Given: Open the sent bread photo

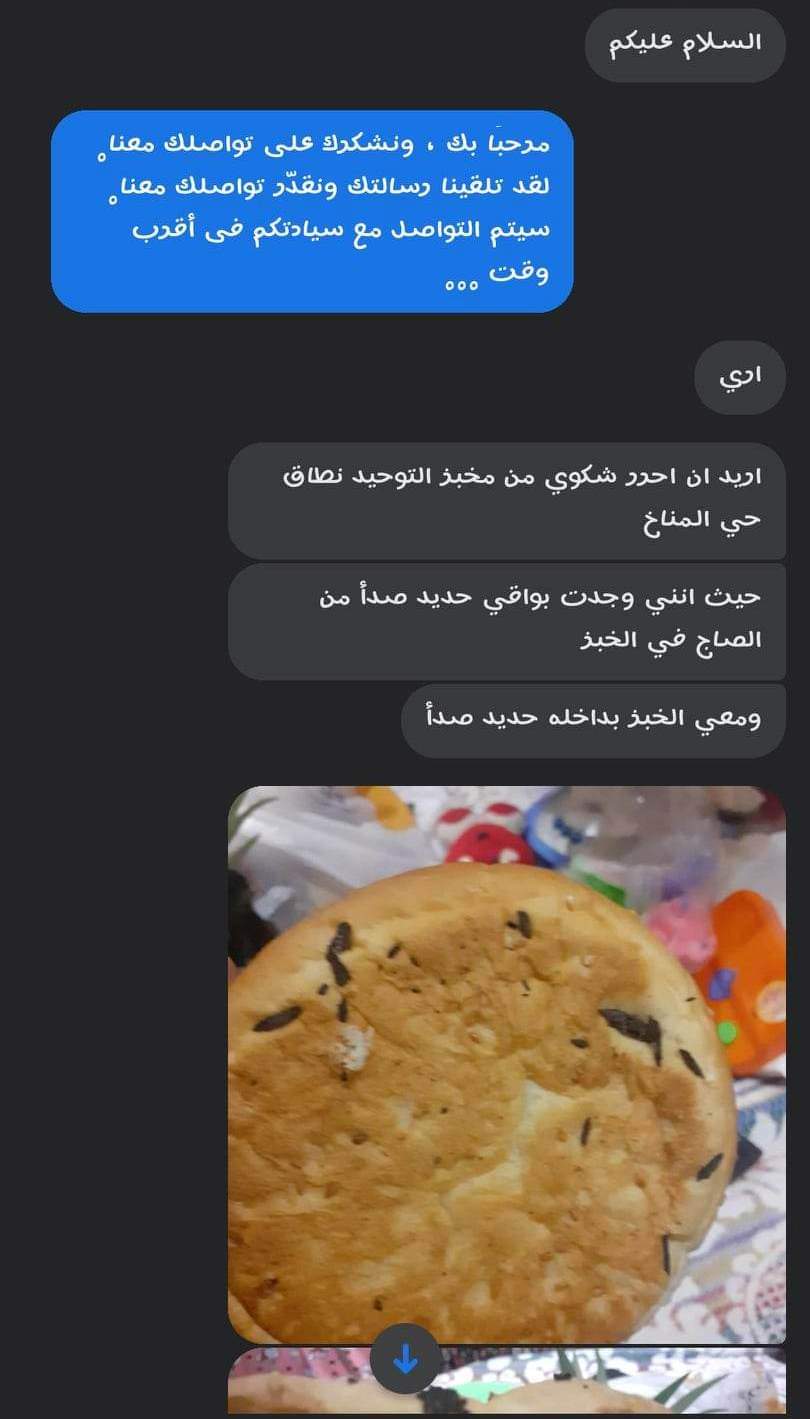Looking at the screenshot, I should pyautogui.click(x=506, y=1063).
